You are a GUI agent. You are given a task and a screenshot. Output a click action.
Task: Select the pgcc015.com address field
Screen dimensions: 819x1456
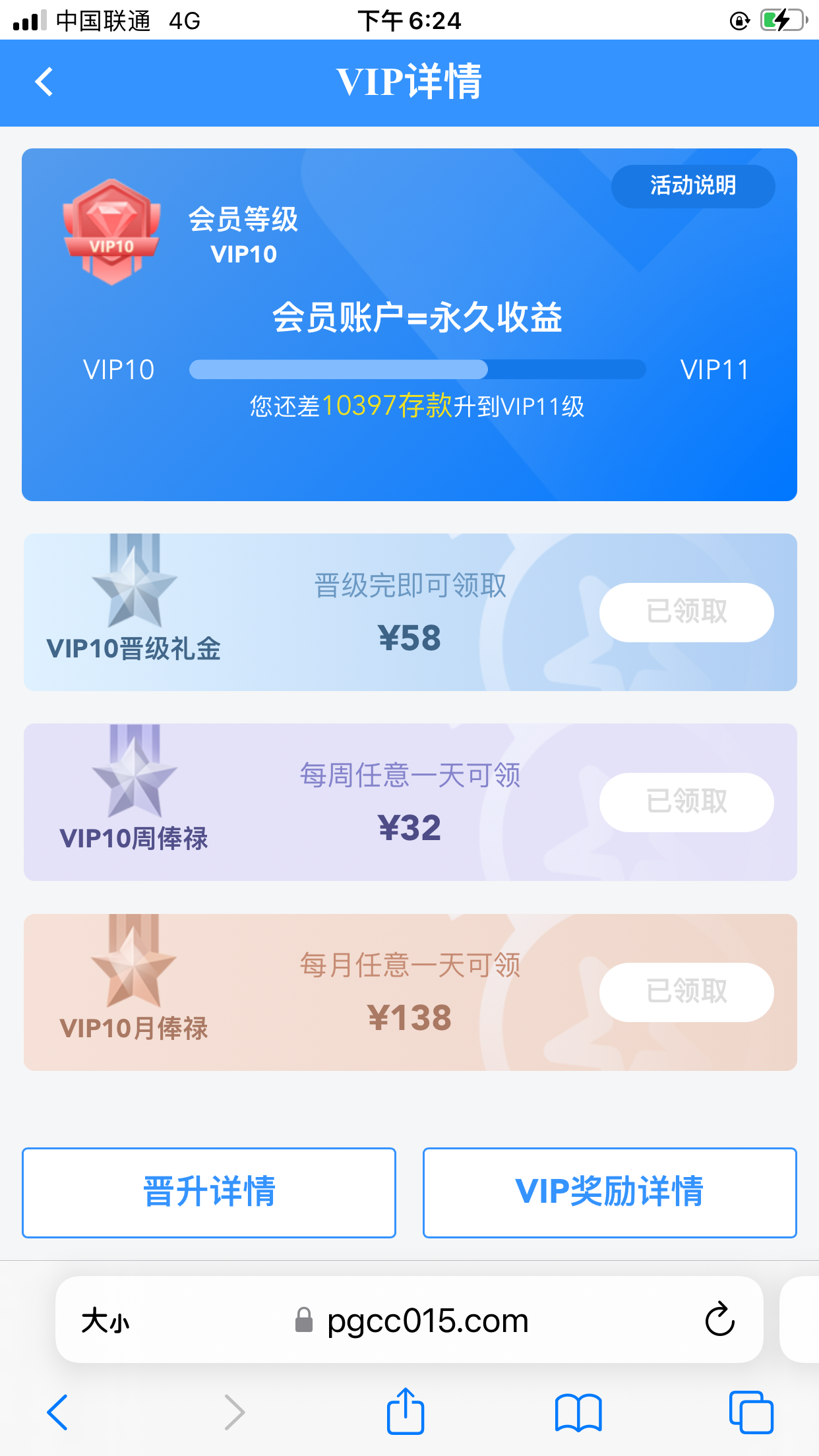tap(427, 1321)
